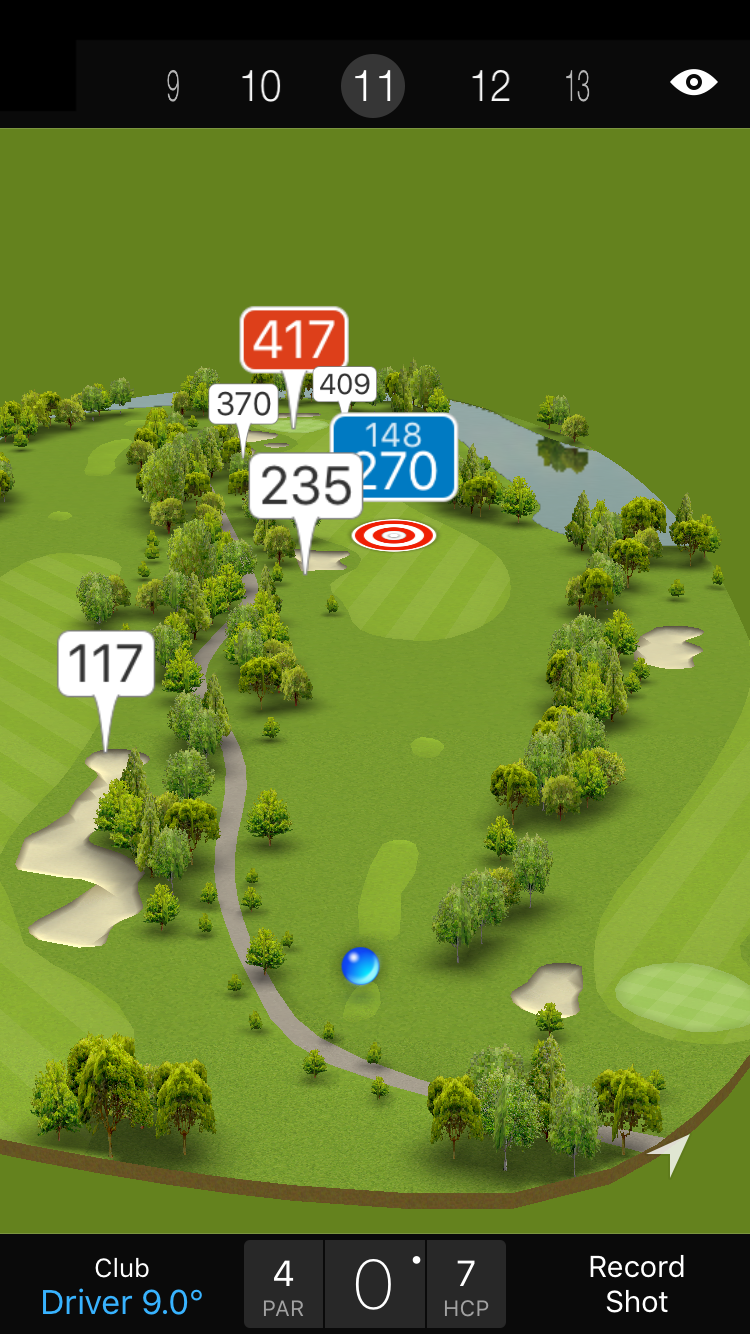Jump to hole 12
This screenshot has height=1334, width=750.
coord(490,87)
